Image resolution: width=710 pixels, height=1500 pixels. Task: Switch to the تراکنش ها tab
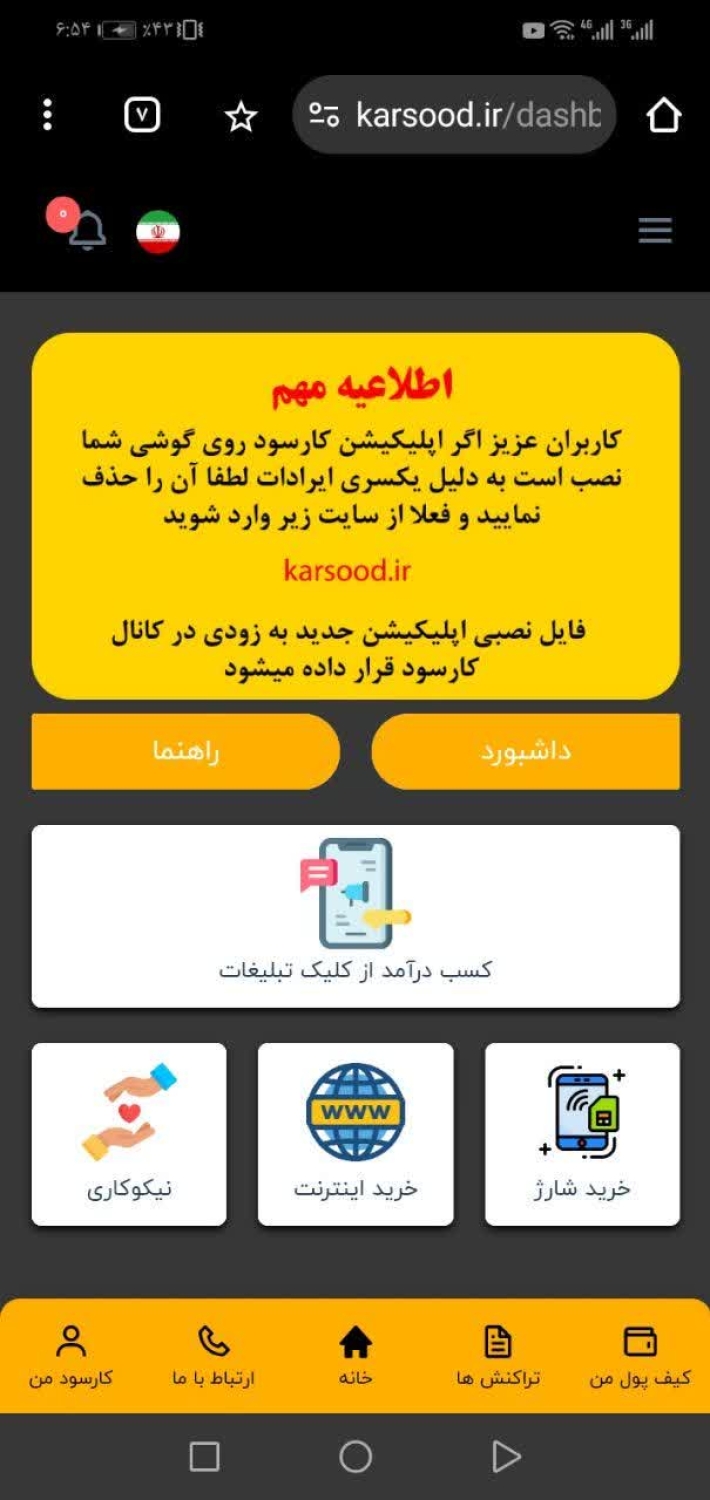498,1357
